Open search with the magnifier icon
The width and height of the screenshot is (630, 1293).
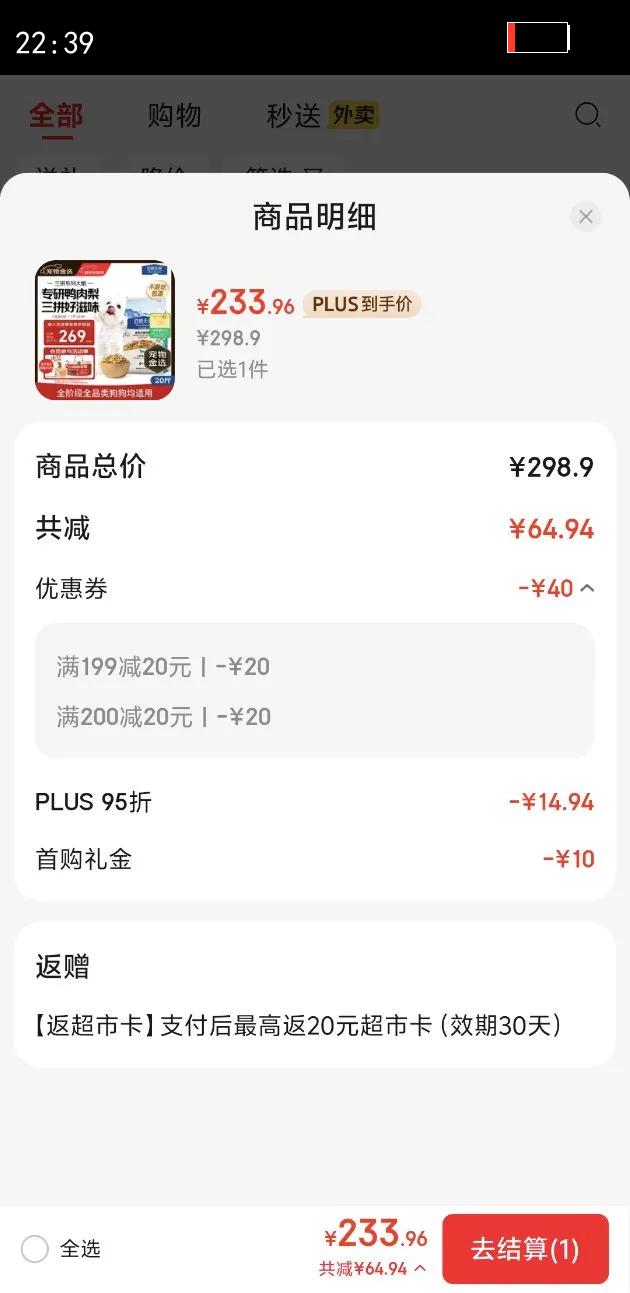click(587, 116)
